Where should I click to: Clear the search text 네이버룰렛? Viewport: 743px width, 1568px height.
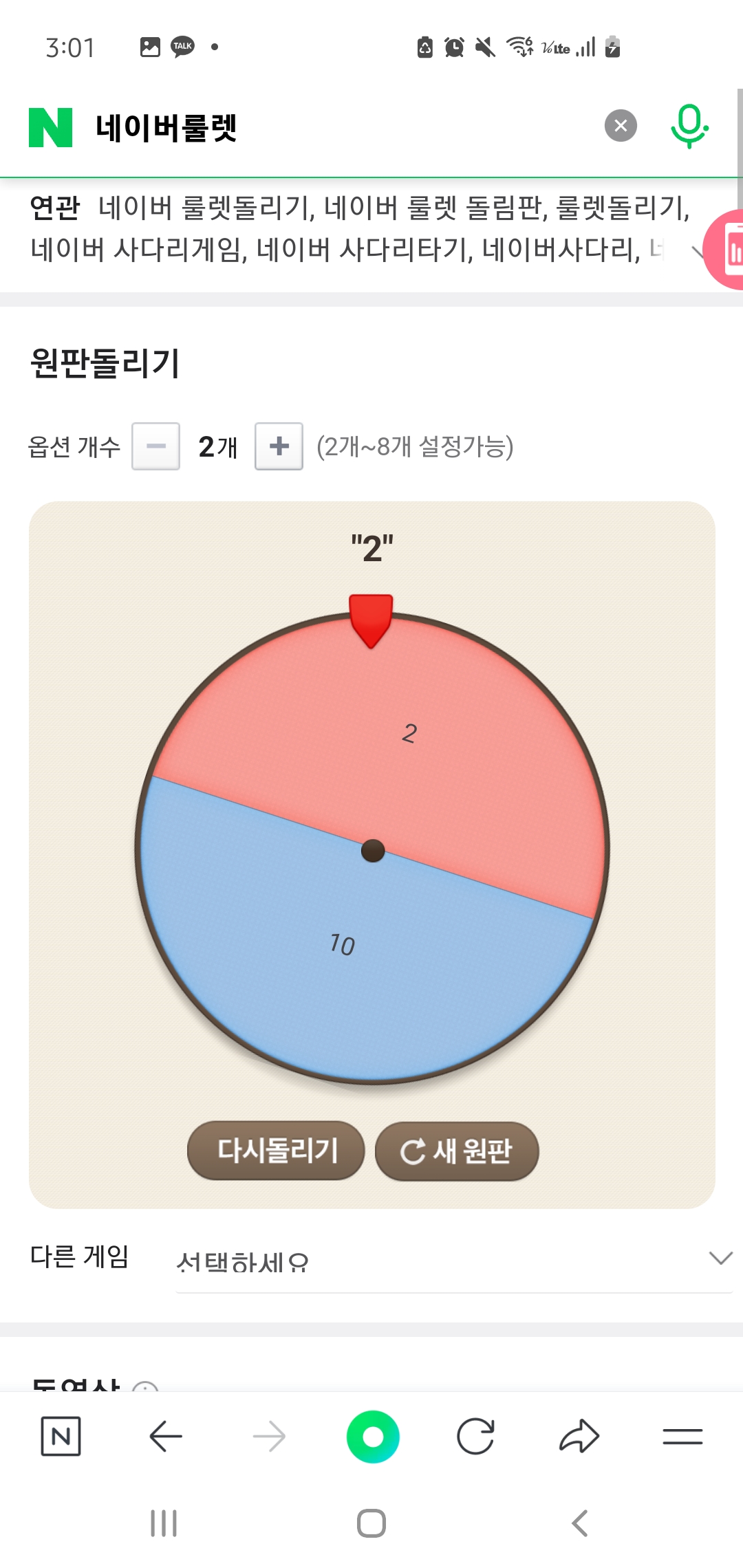621,126
